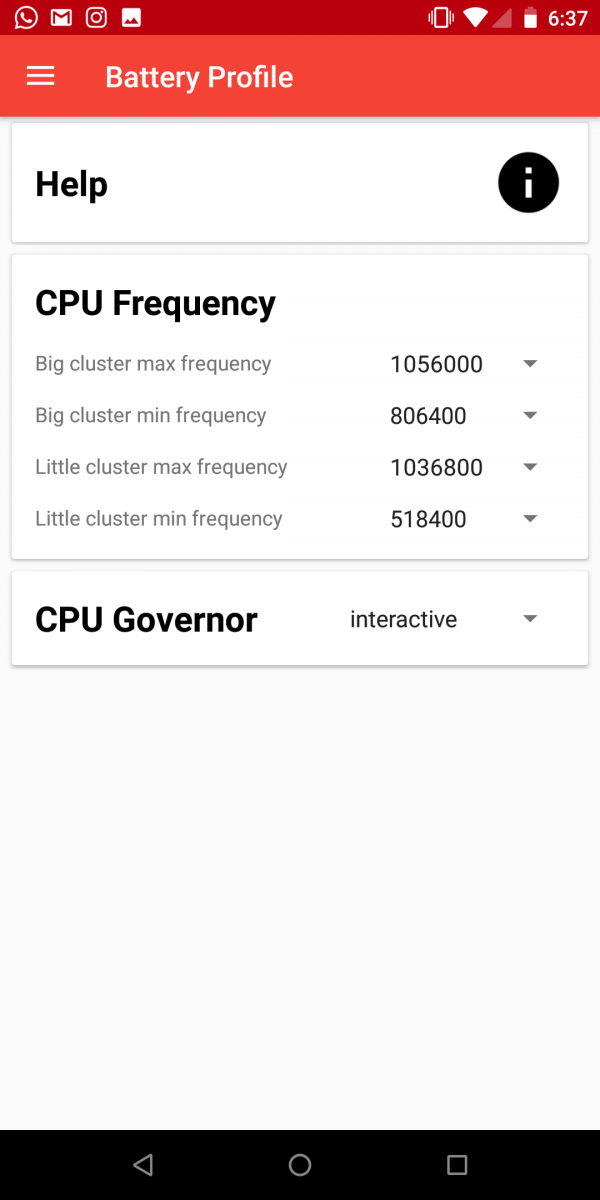Expand Big cluster min frequency dropdown

tap(465, 416)
